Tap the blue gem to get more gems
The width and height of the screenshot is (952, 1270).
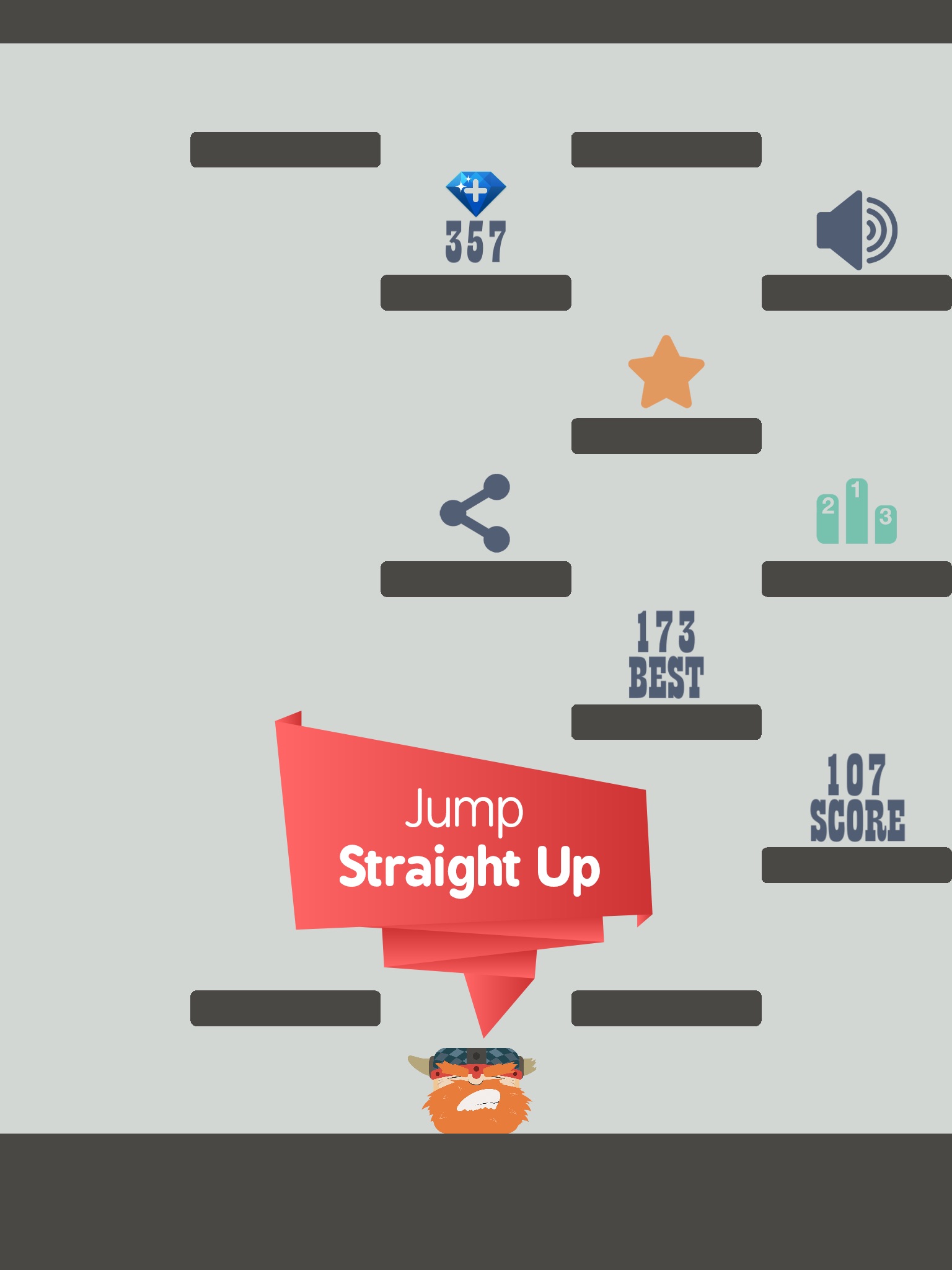point(475,193)
